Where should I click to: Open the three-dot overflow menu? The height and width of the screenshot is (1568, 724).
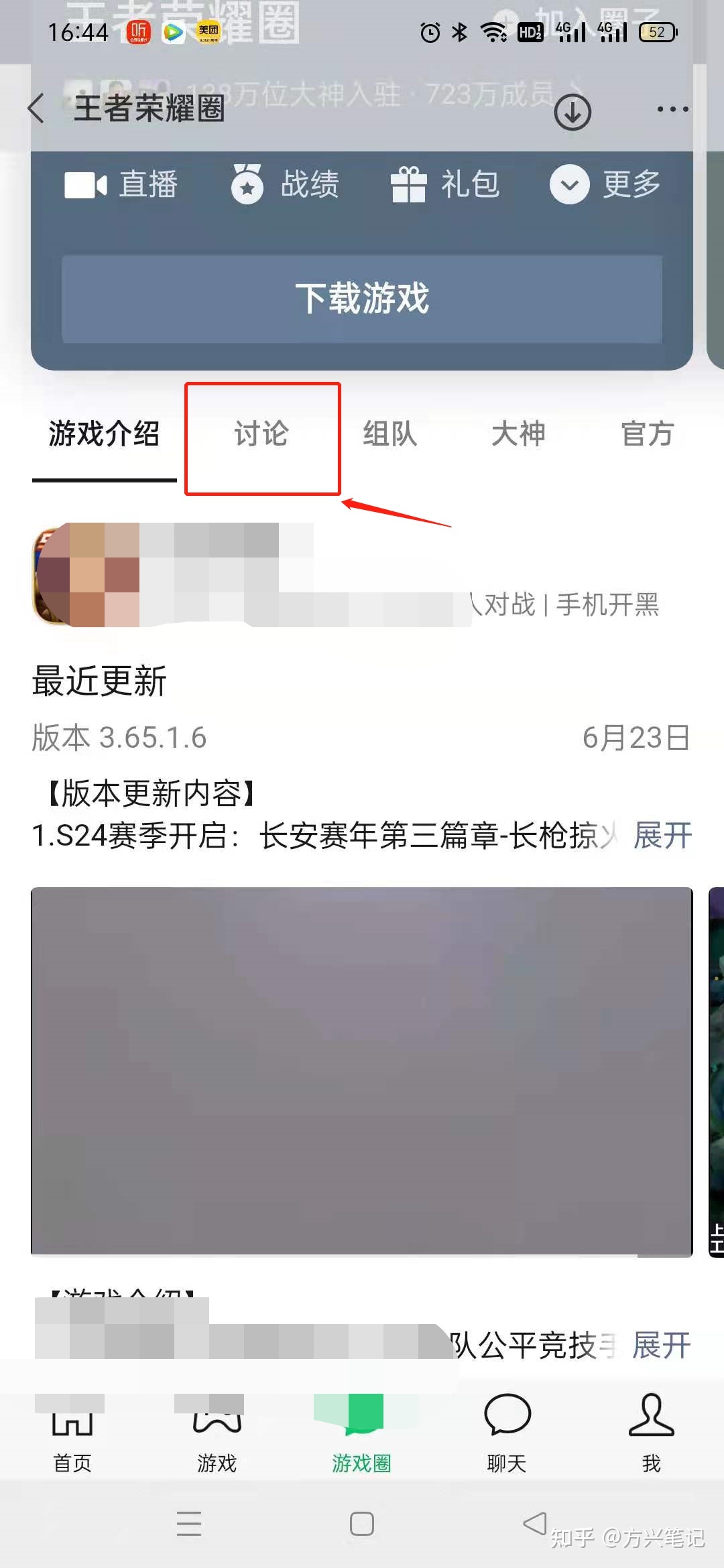click(x=672, y=109)
